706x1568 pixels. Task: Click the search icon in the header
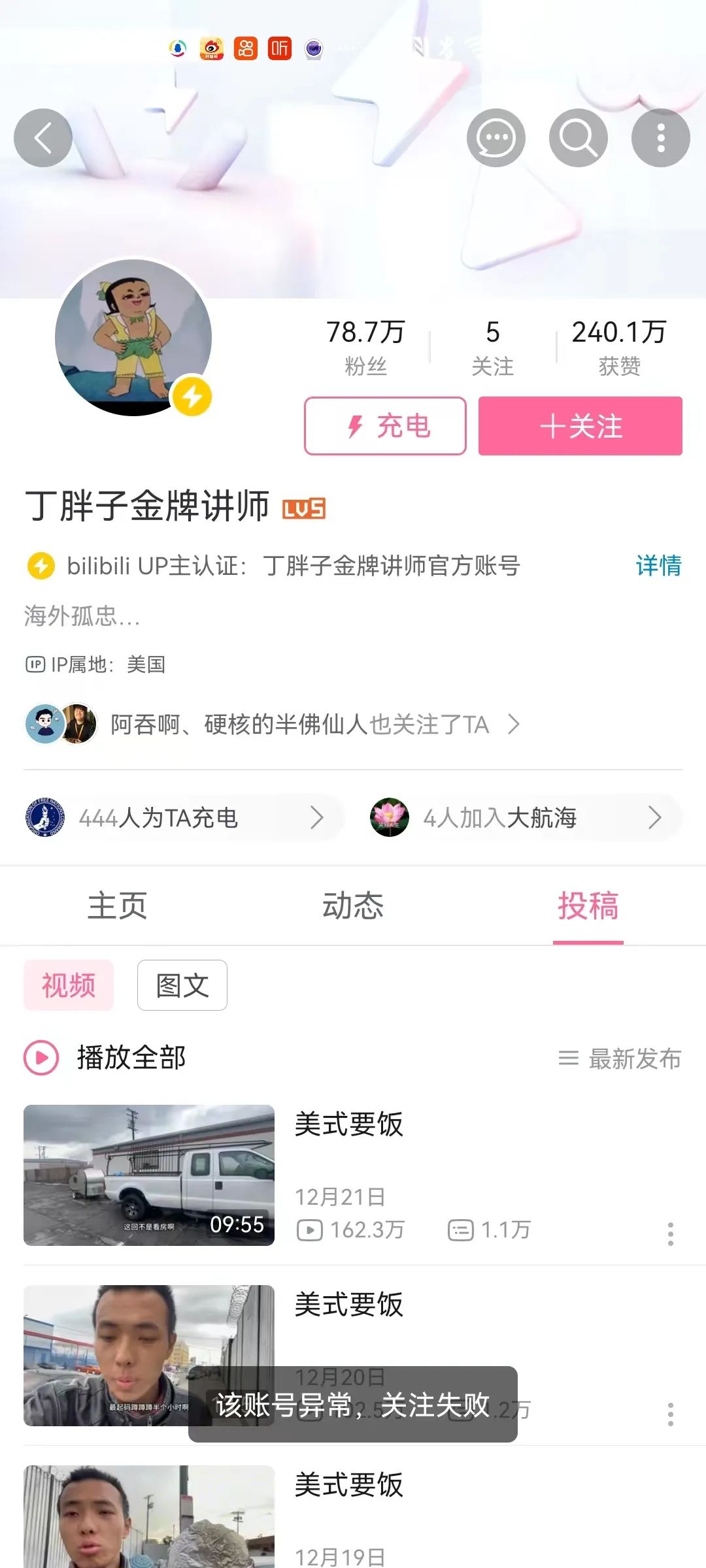click(x=578, y=137)
